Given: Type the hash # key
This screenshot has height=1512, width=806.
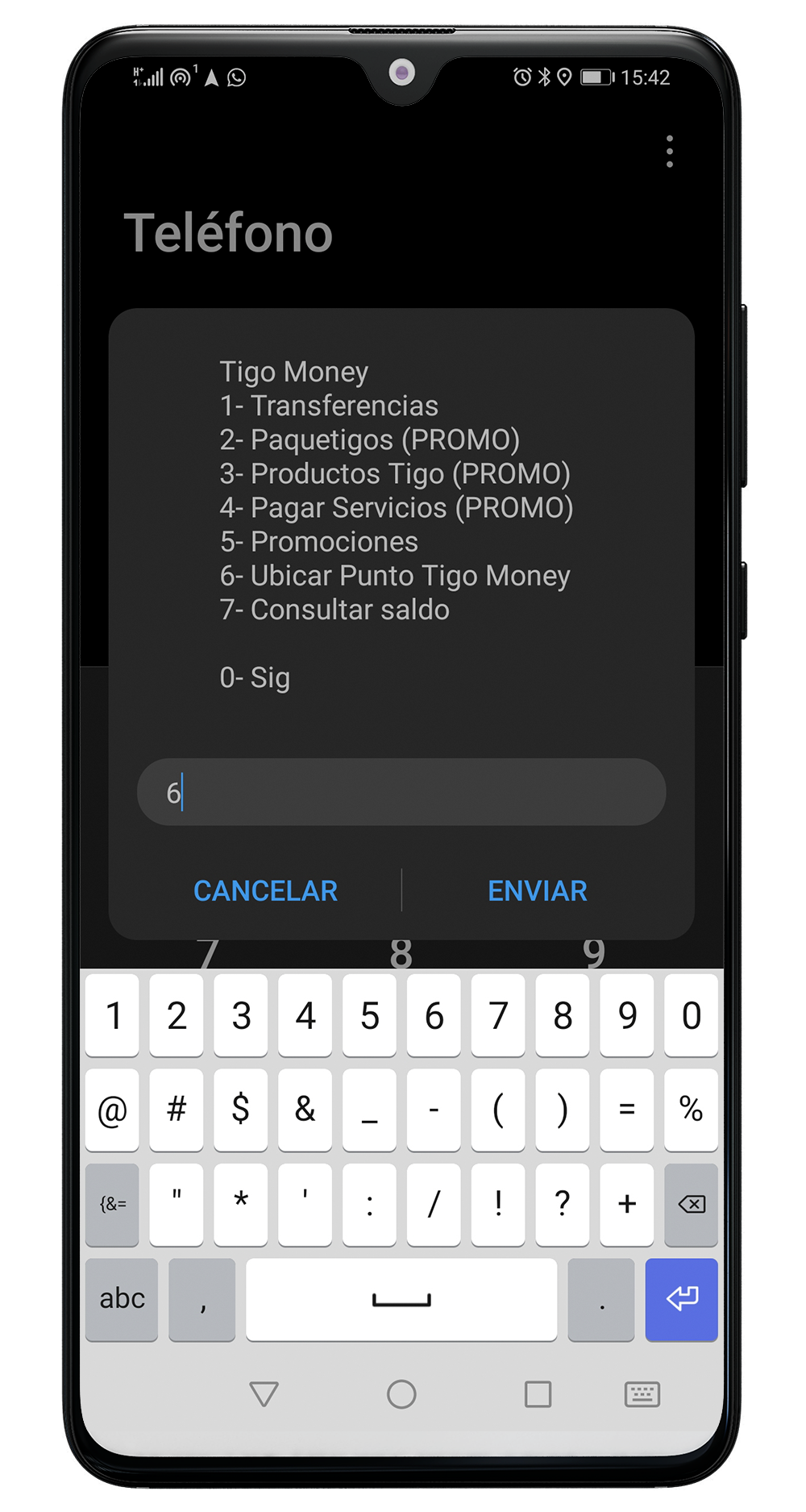Looking at the screenshot, I should 177,1110.
